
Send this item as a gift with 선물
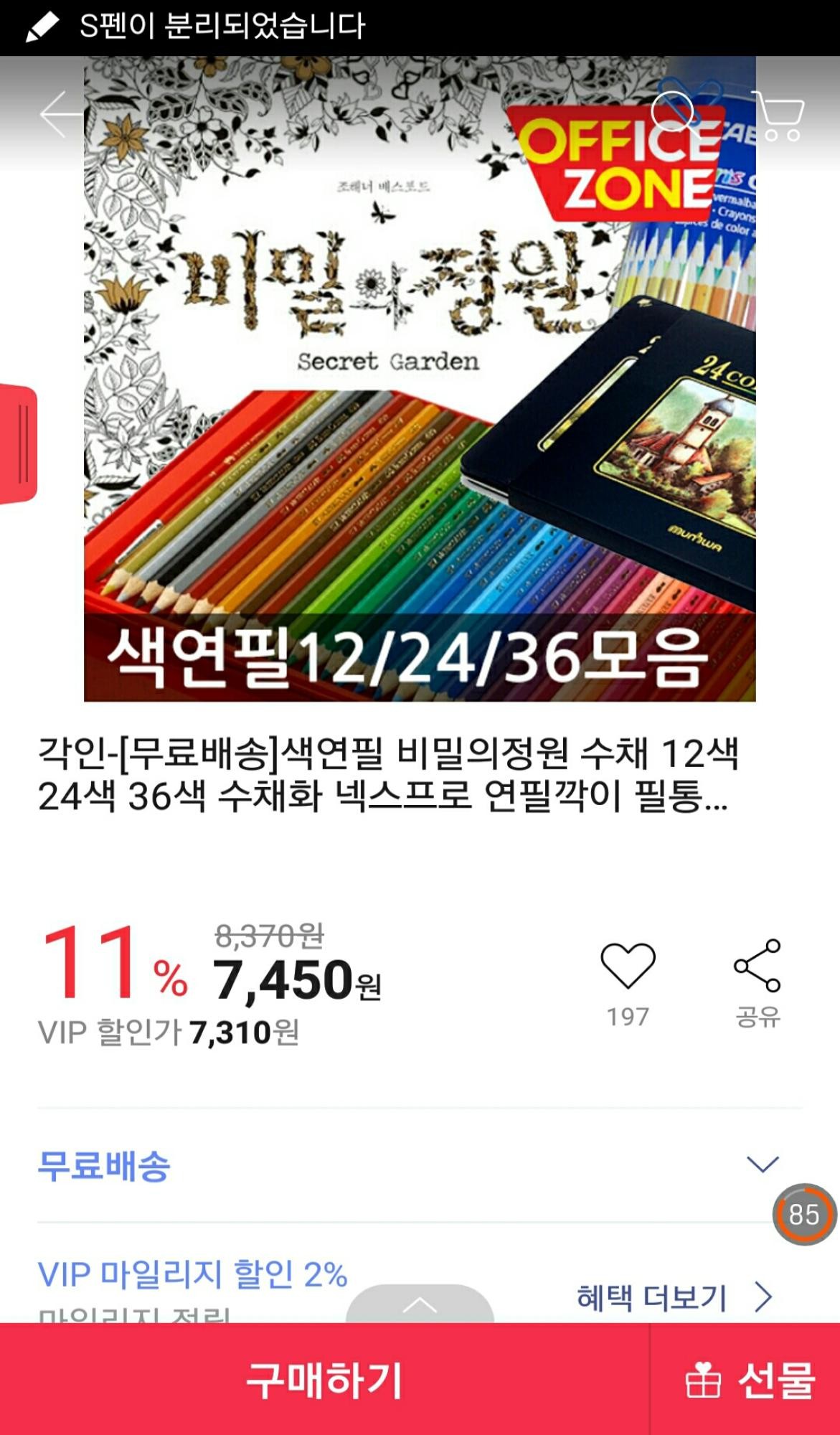coord(748,1380)
